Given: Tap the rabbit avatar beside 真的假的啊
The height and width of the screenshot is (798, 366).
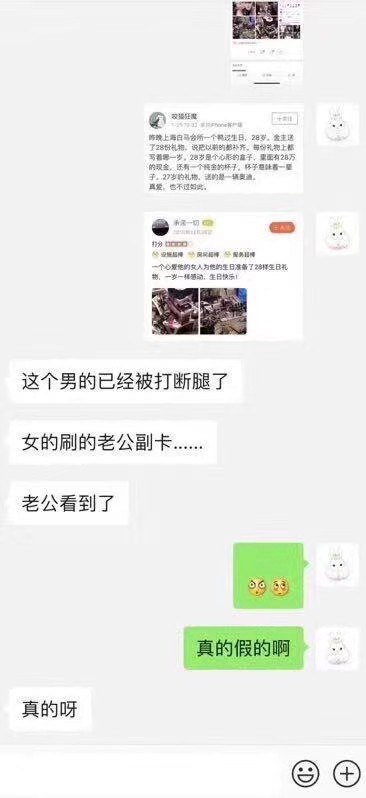Looking at the screenshot, I should pyautogui.click(x=334, y=648).
